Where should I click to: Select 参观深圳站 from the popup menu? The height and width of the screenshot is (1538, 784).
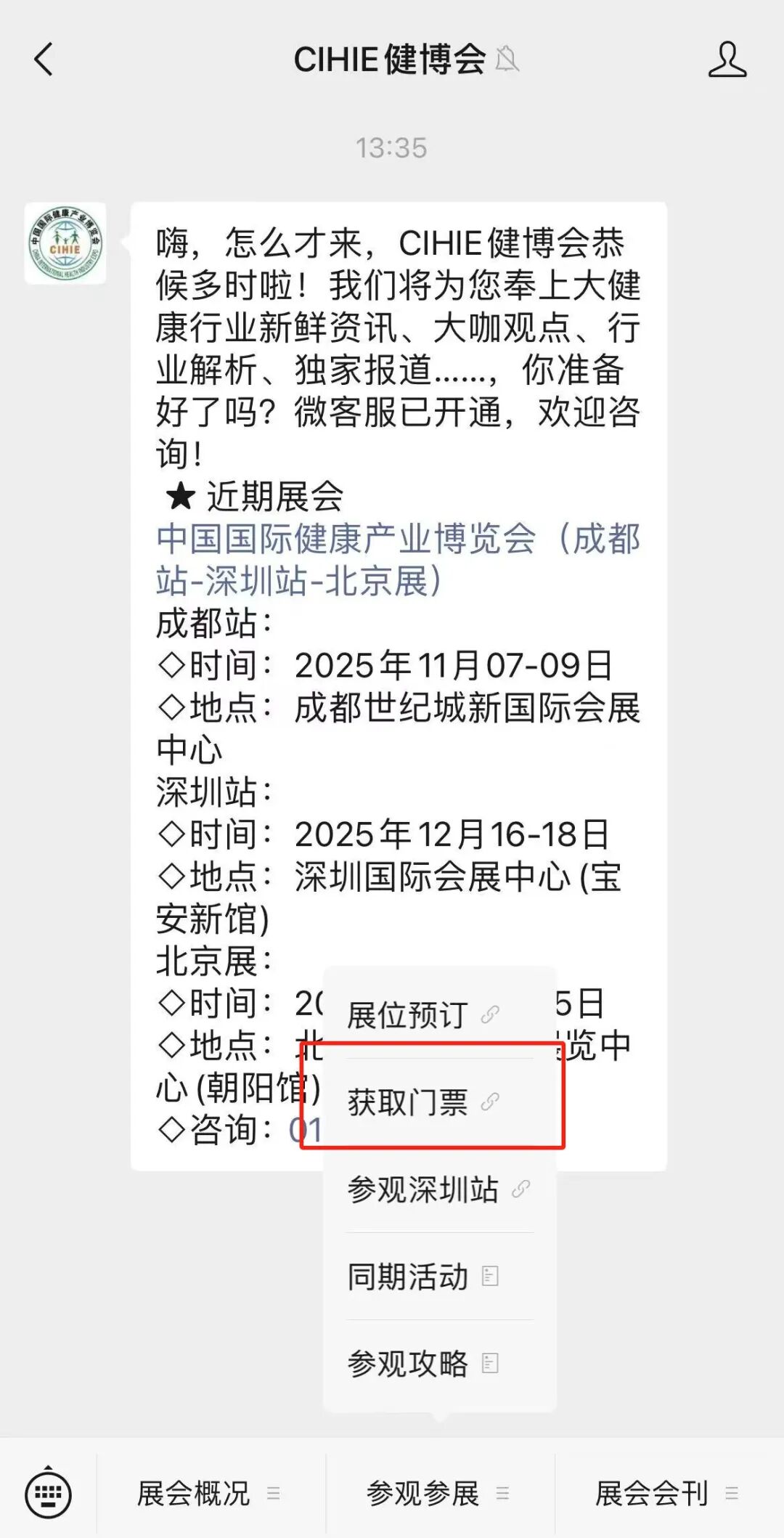coord(425,1189)
